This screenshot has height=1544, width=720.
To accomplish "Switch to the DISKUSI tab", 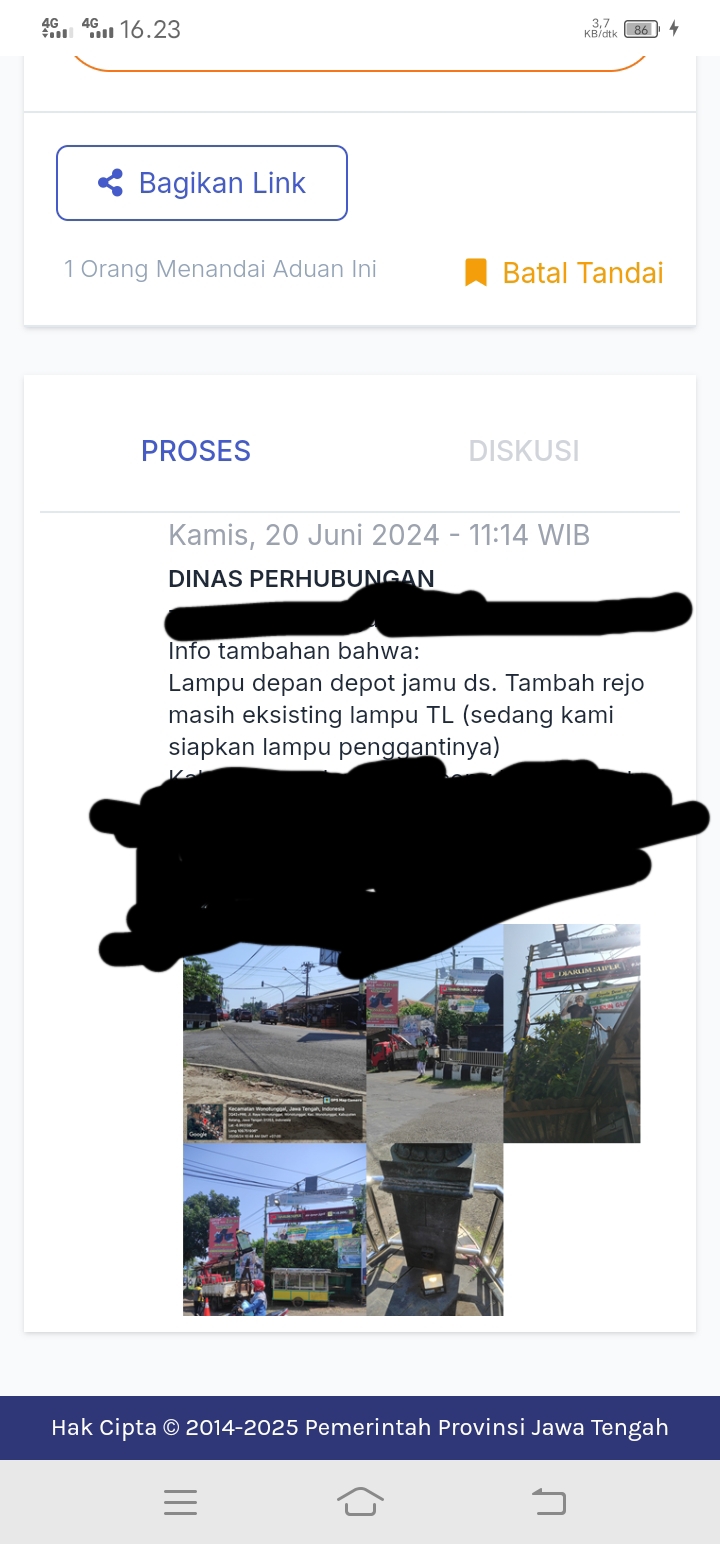I will [524, 451].
